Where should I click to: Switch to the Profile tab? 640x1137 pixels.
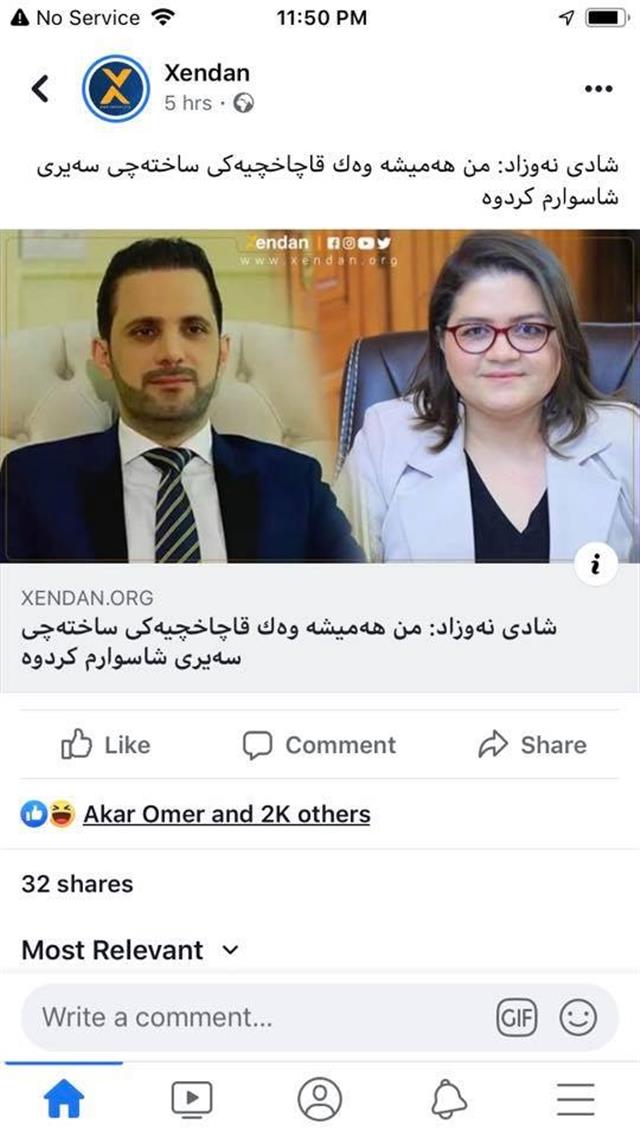pos(320,1099)
